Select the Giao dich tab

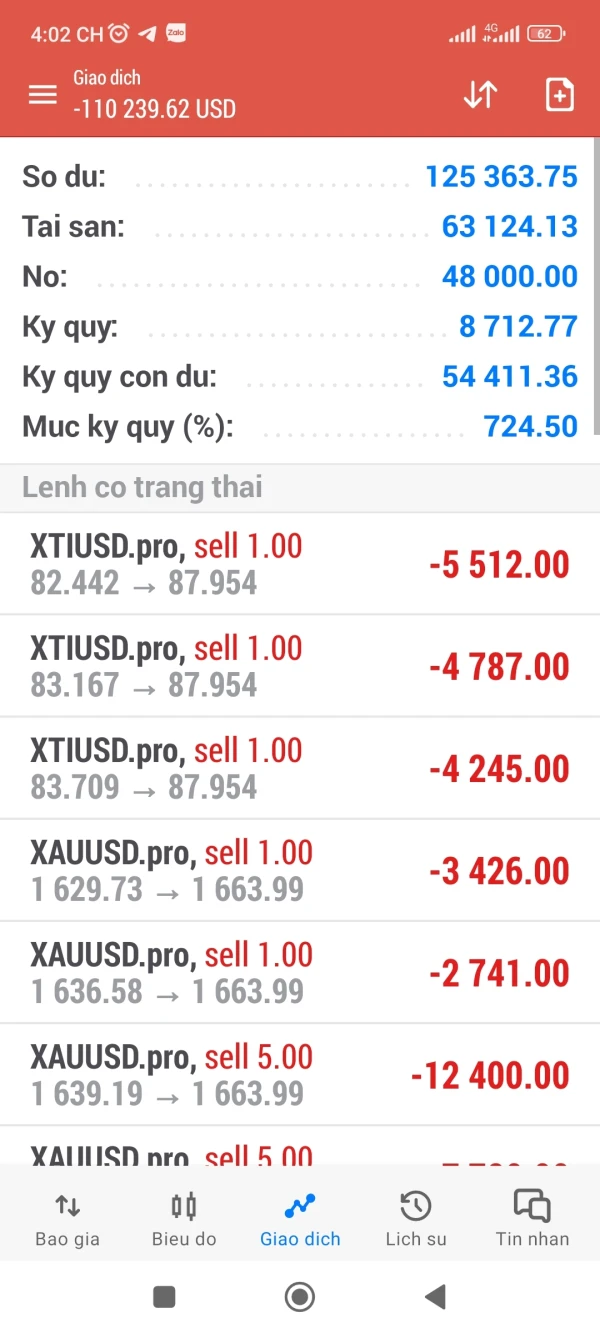(x=300, y=1219)
